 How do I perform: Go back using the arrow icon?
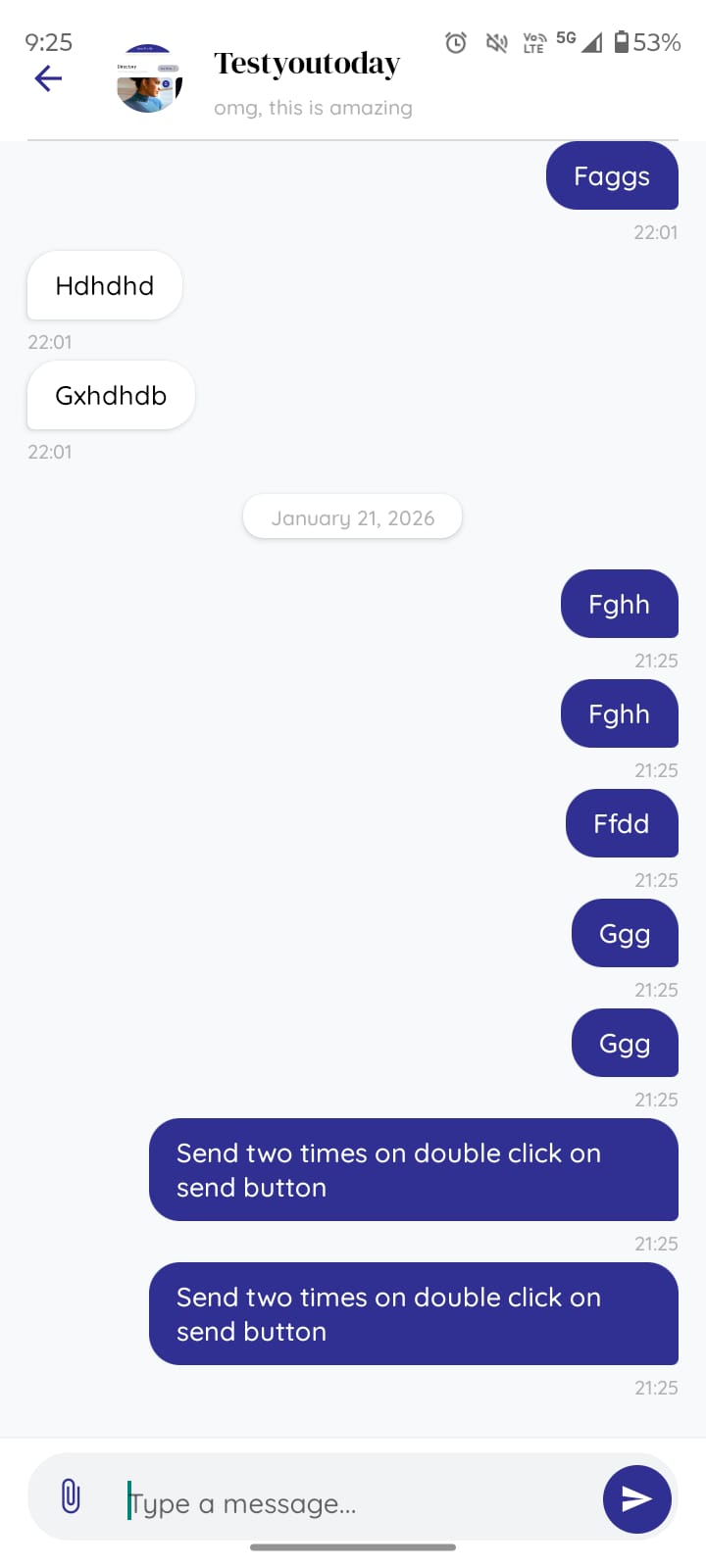coord(48,78)
